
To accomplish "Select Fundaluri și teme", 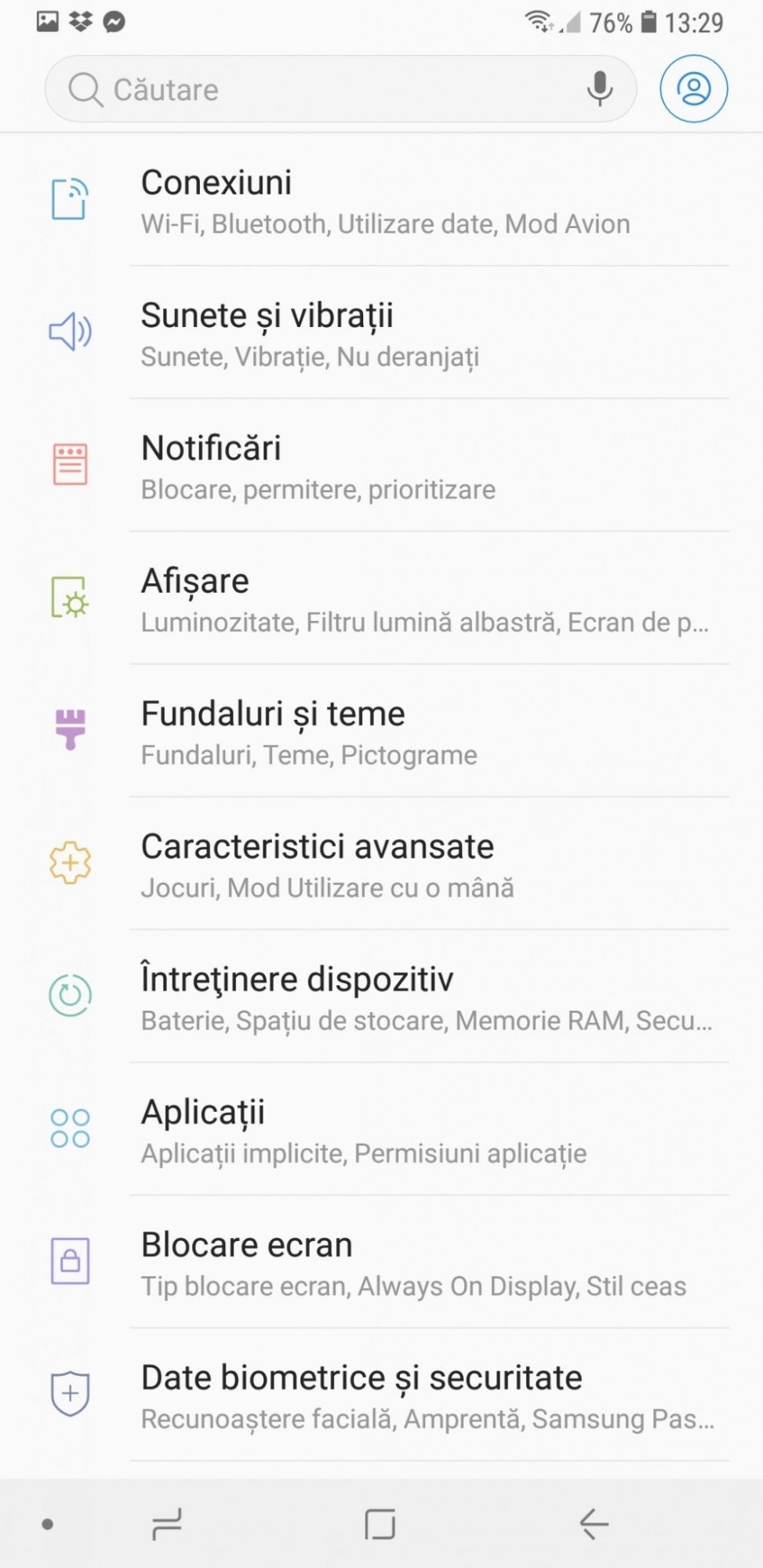I will pos(384,732).
